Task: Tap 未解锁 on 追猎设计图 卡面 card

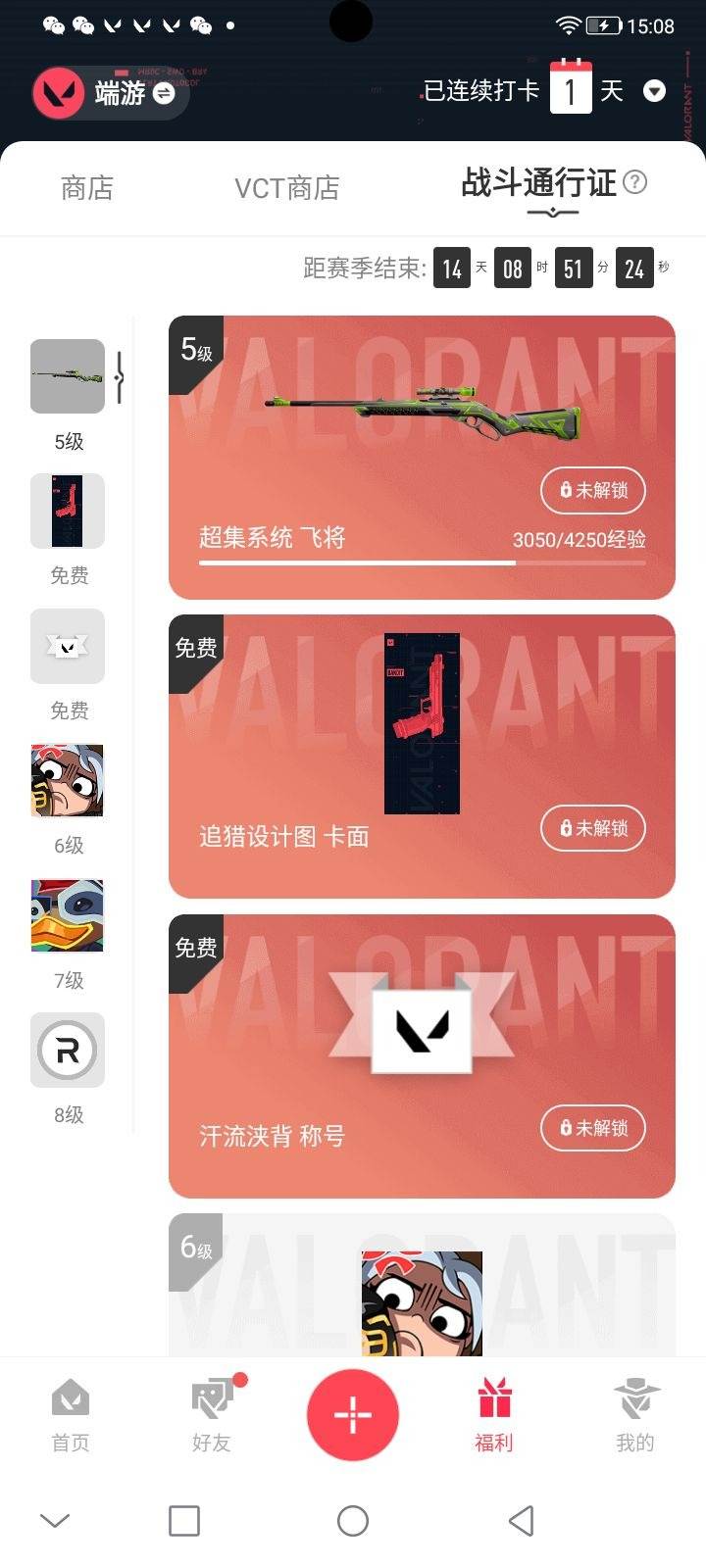Action: 592,828
